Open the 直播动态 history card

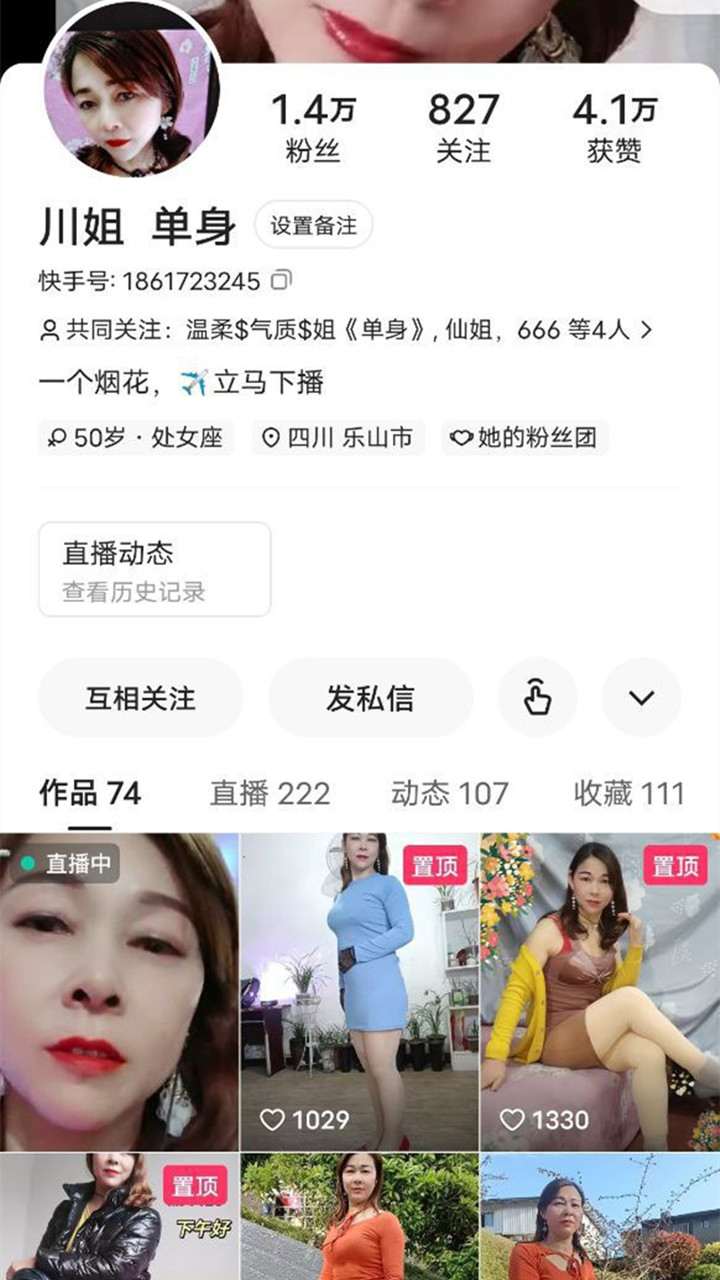coord(154,569)
